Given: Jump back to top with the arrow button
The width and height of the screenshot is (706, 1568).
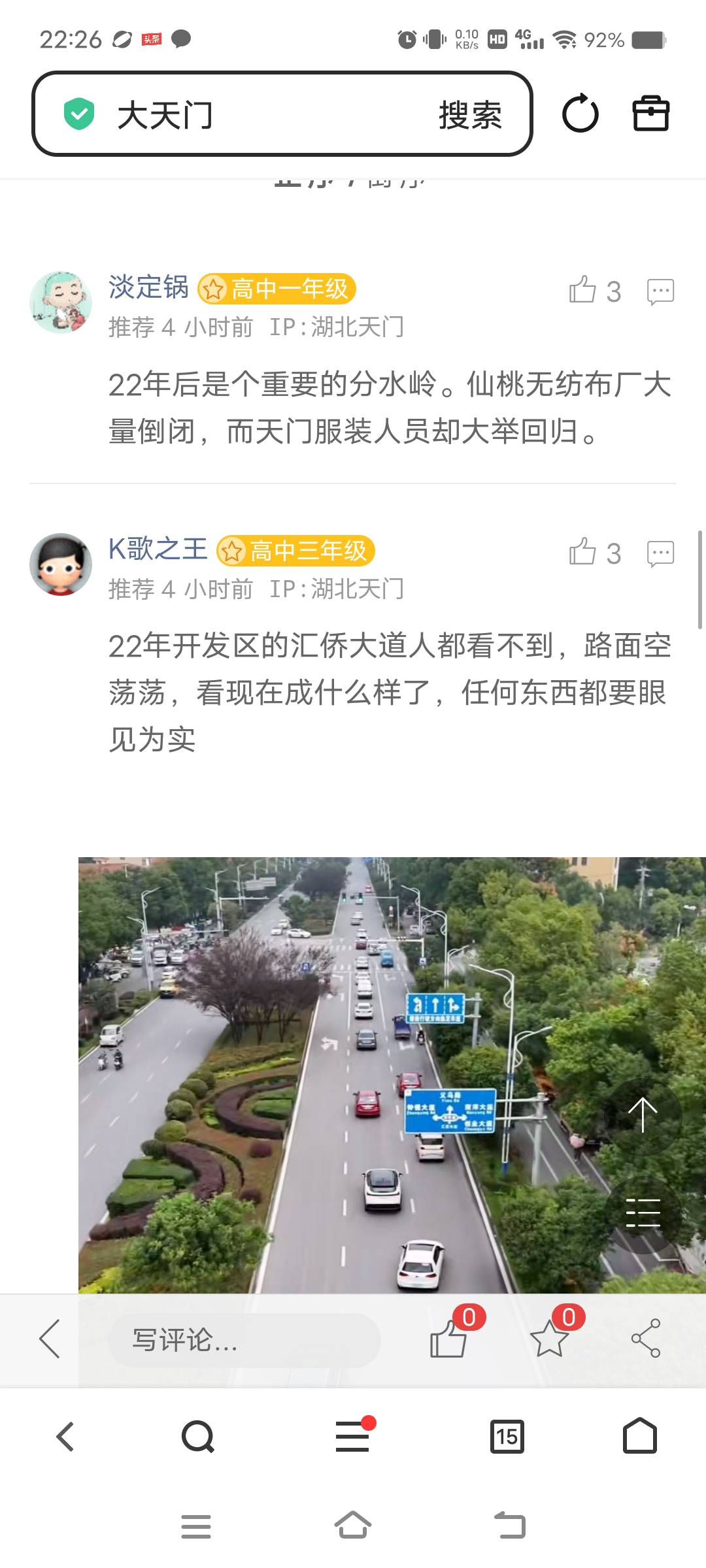Looking at the screenshot, I should click(x=643, y=1114).
